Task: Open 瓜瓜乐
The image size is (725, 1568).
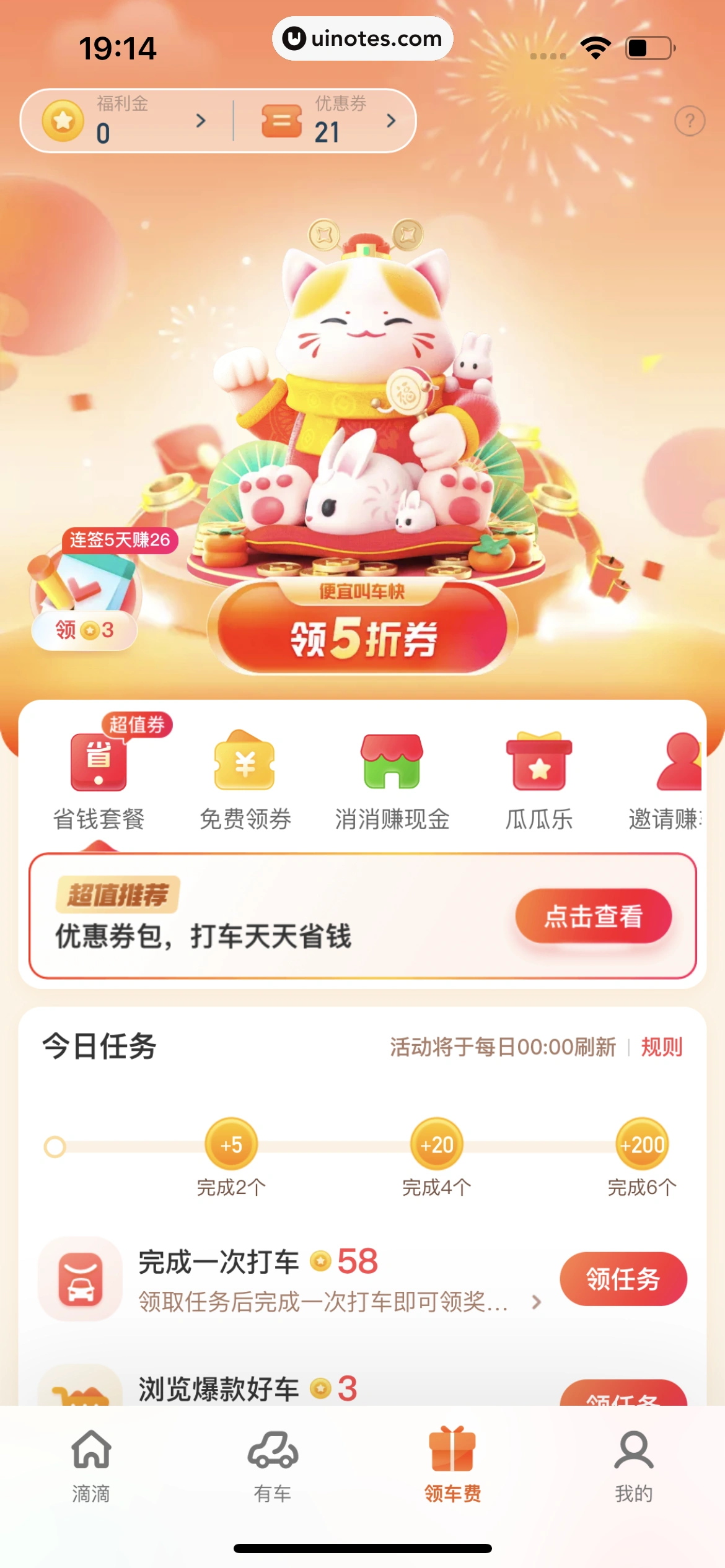Action: [538, 780]
